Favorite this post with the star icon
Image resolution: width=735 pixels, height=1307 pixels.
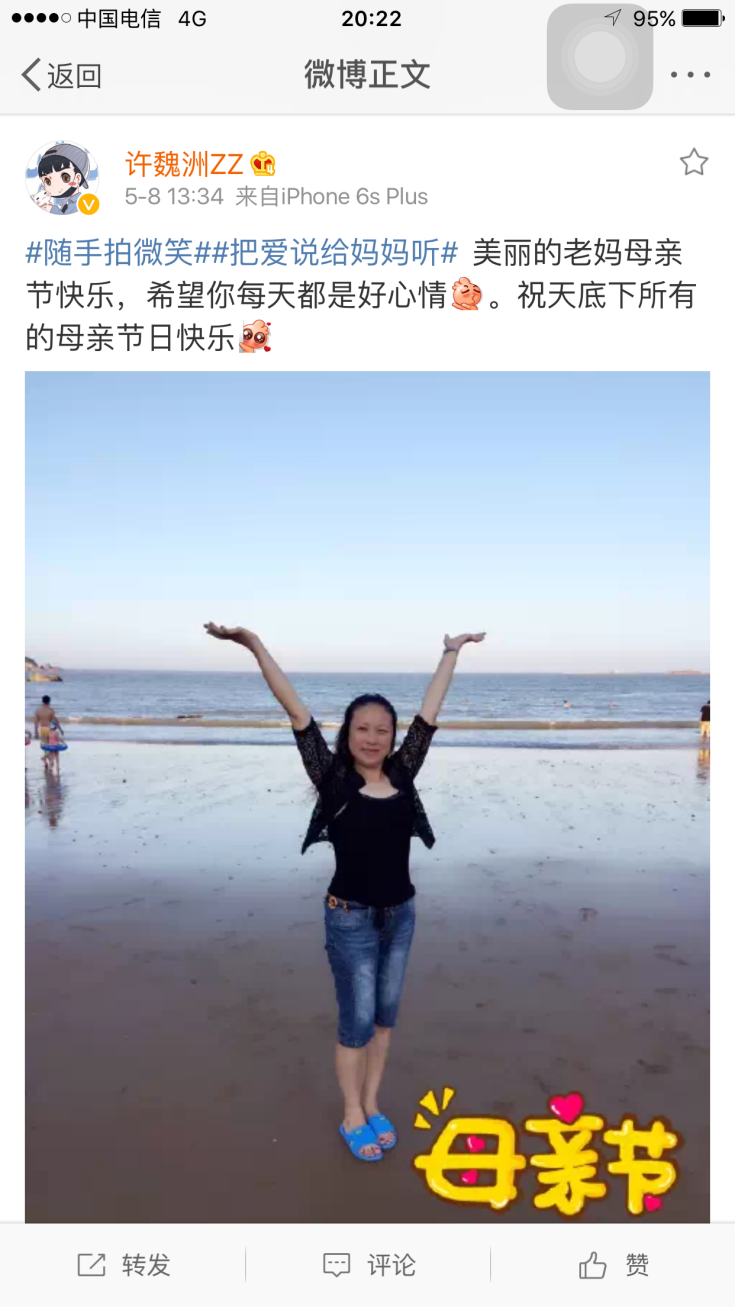tap(694, 163)
